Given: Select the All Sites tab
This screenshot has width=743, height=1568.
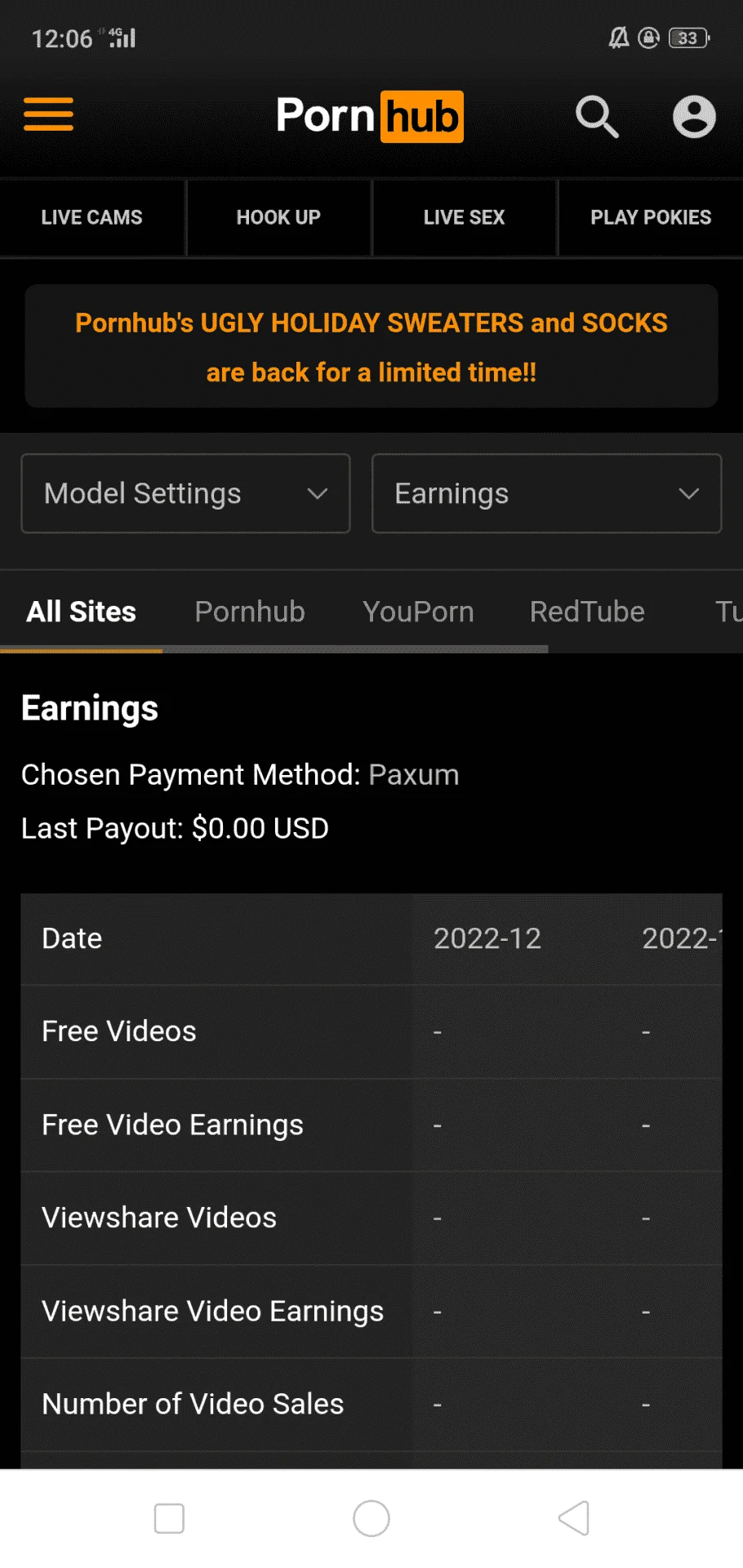Looking at the screenshot, I should 81,612.
